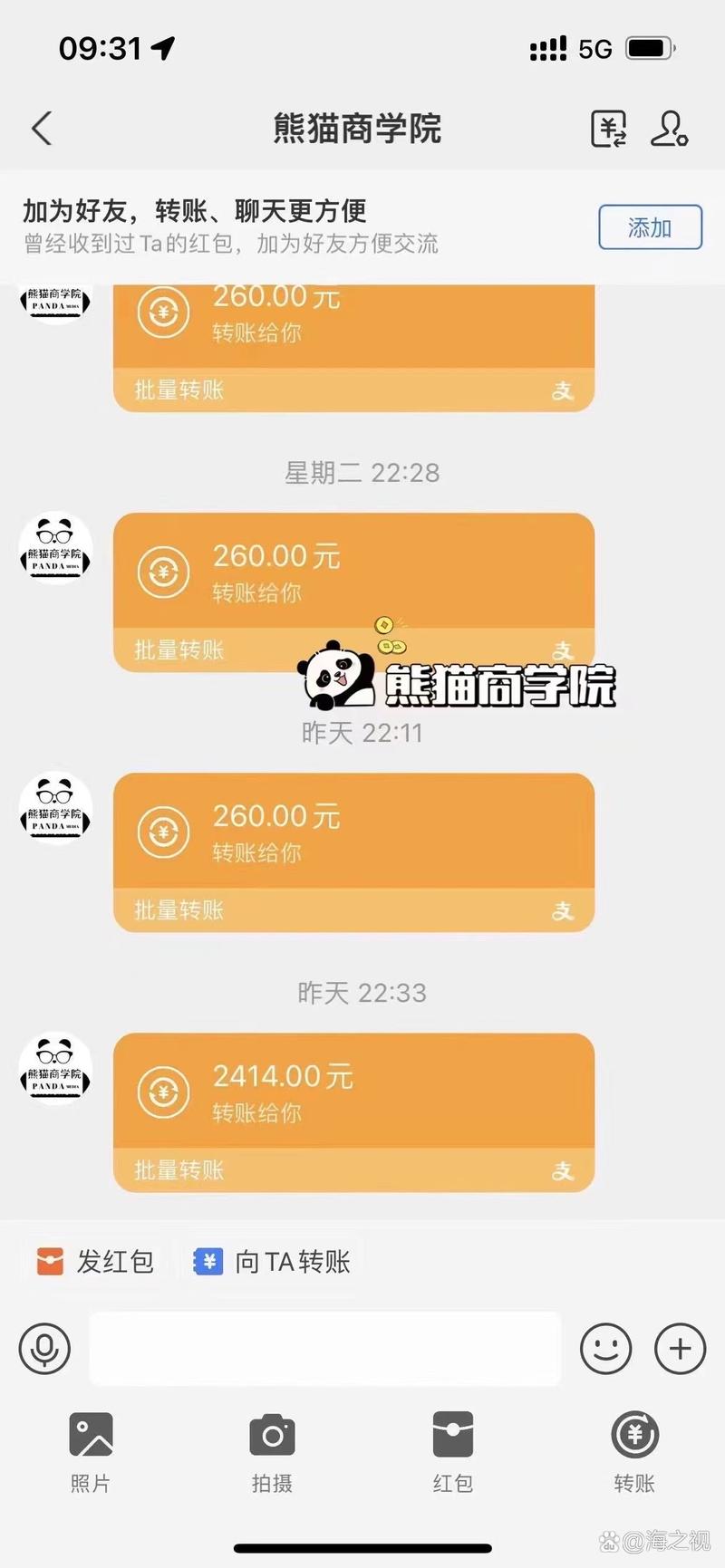
Task: Open 拍摄 to take a picture
Action: click(272, 1450)
